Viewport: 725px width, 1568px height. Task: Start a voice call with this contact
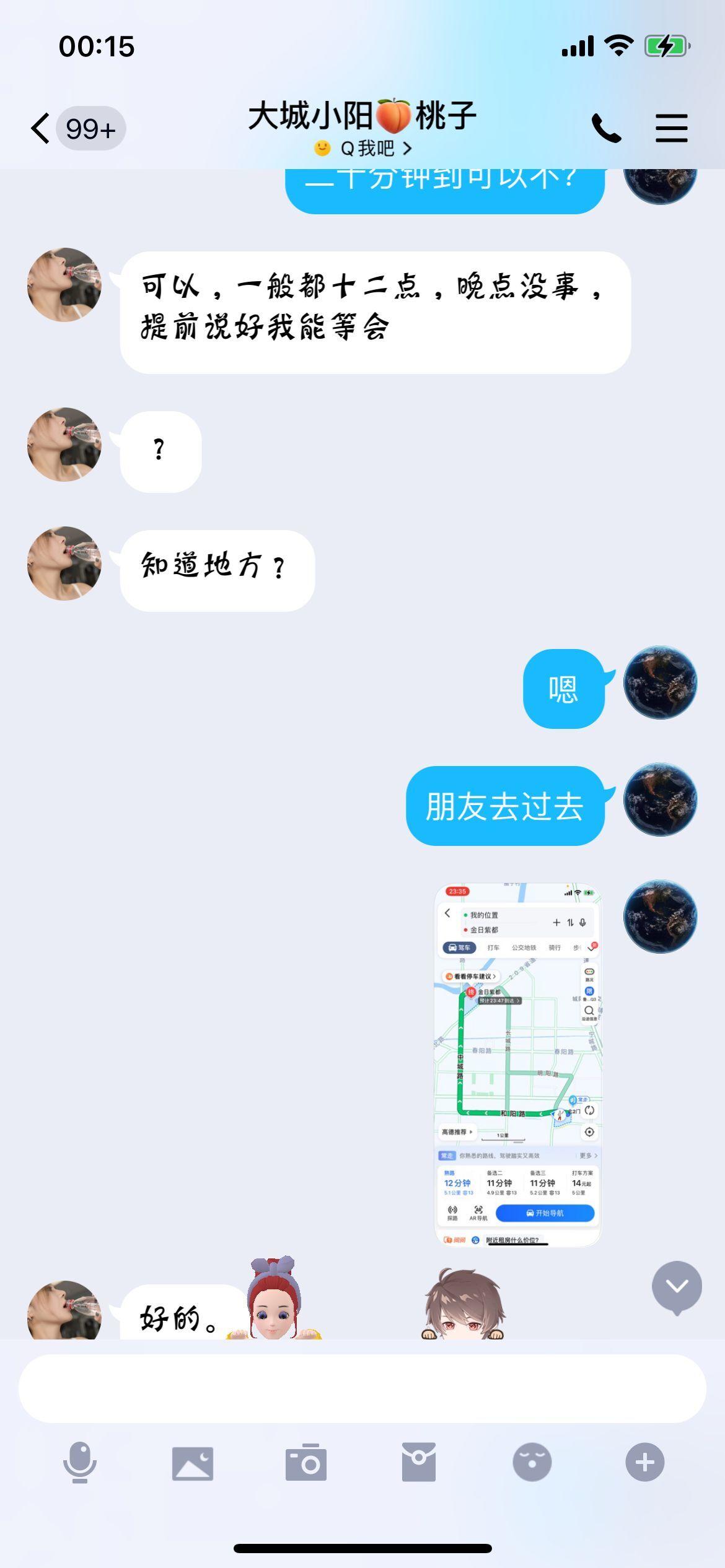pyautogui.click(x=606, y=129)
